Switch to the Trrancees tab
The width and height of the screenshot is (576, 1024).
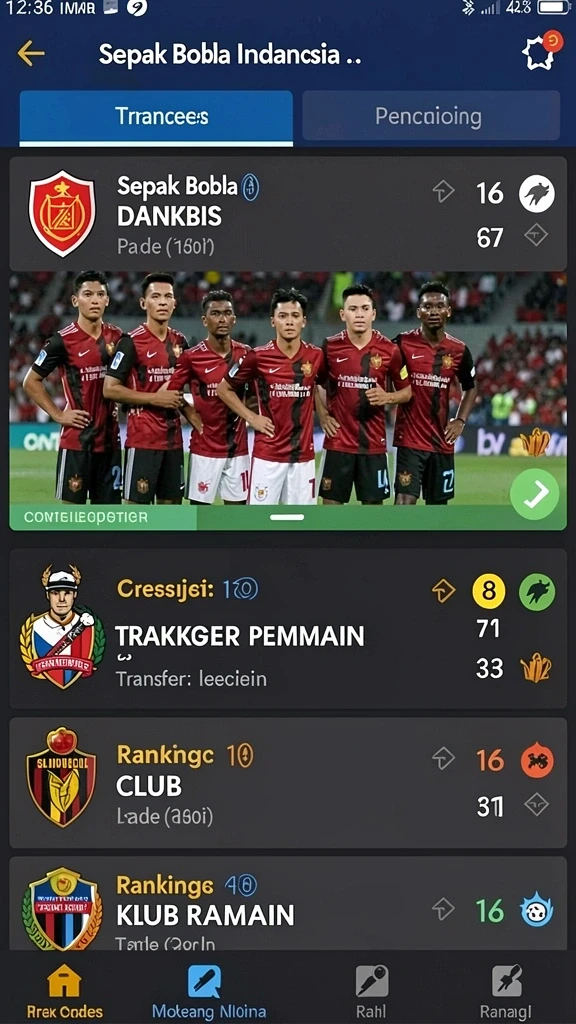click(x=156, y=118)
